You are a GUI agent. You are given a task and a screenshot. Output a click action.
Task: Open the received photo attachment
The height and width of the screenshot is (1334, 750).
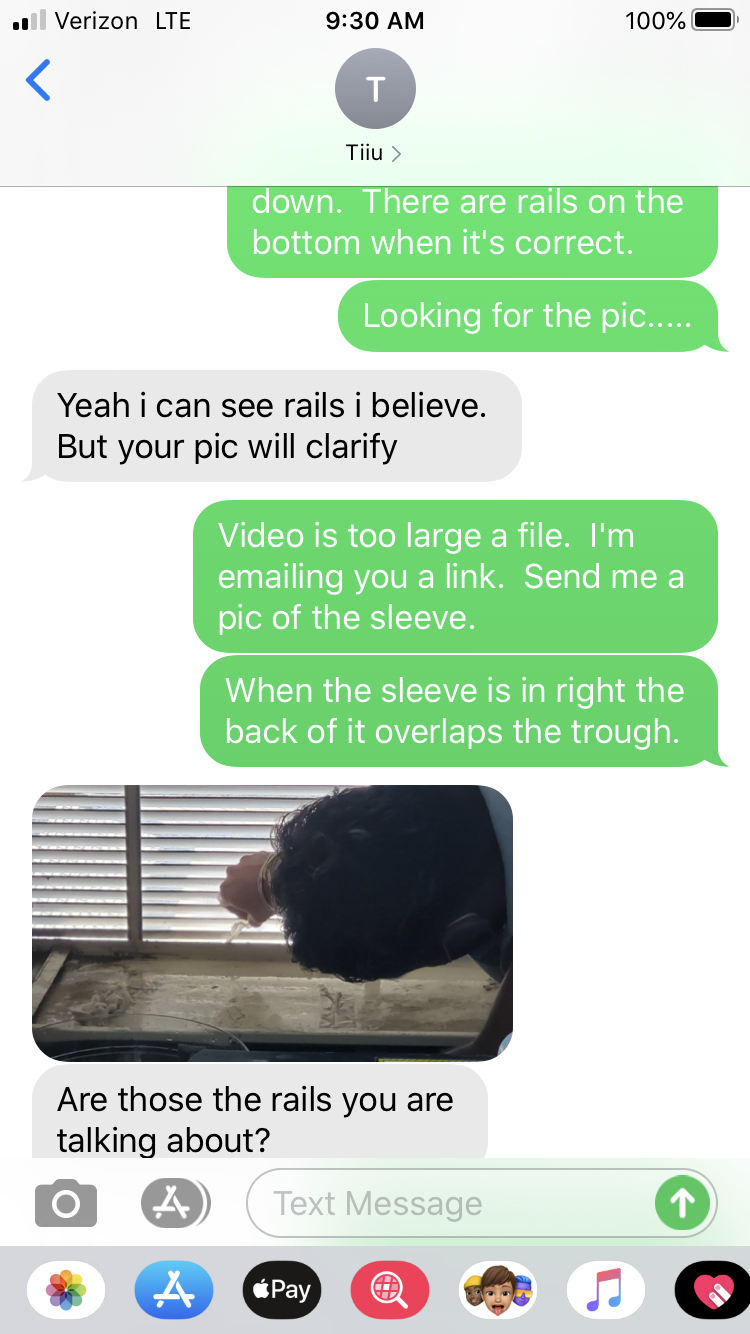272,922
